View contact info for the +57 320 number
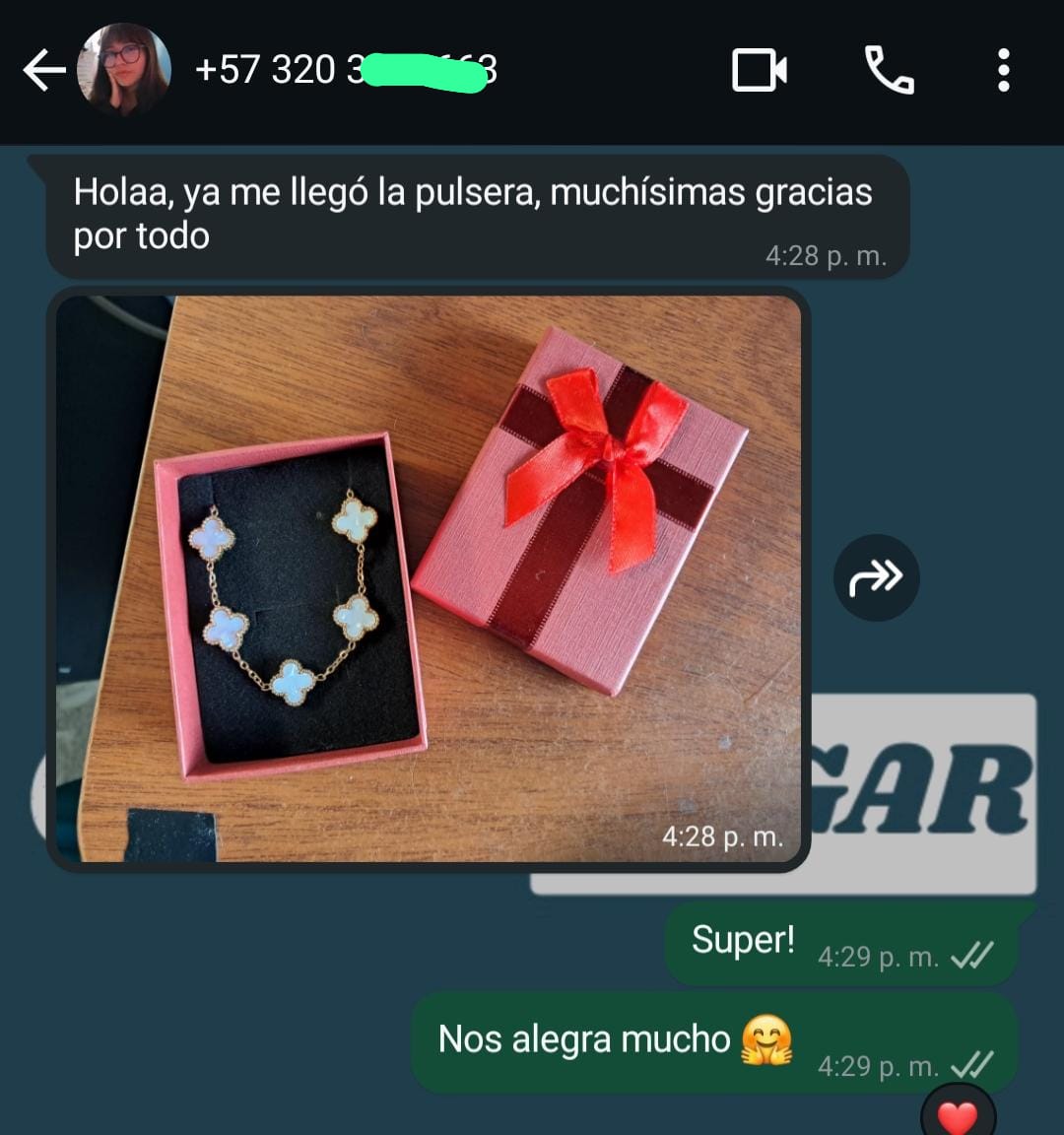 click(345, 71)
